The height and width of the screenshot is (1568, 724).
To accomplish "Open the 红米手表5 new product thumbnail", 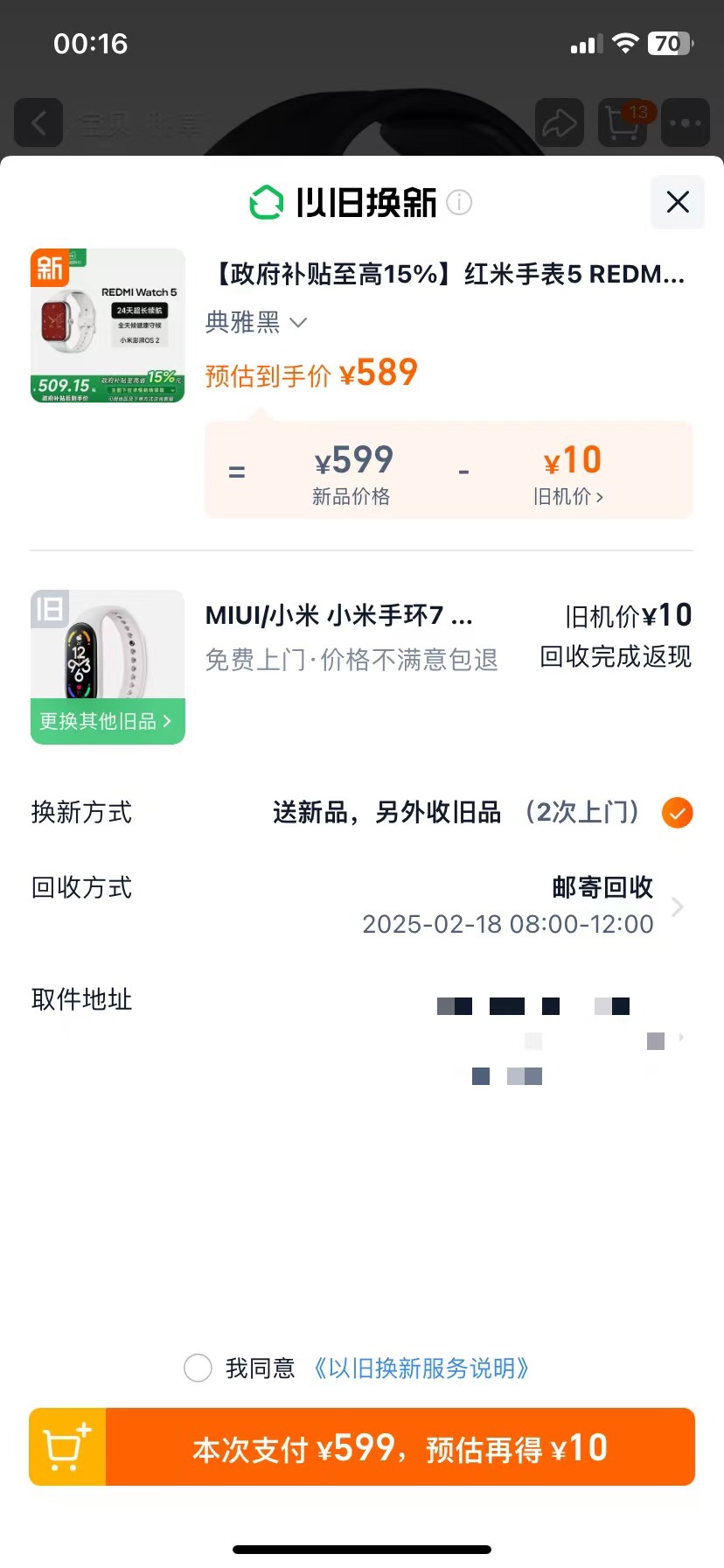I will tap(108, 325).
